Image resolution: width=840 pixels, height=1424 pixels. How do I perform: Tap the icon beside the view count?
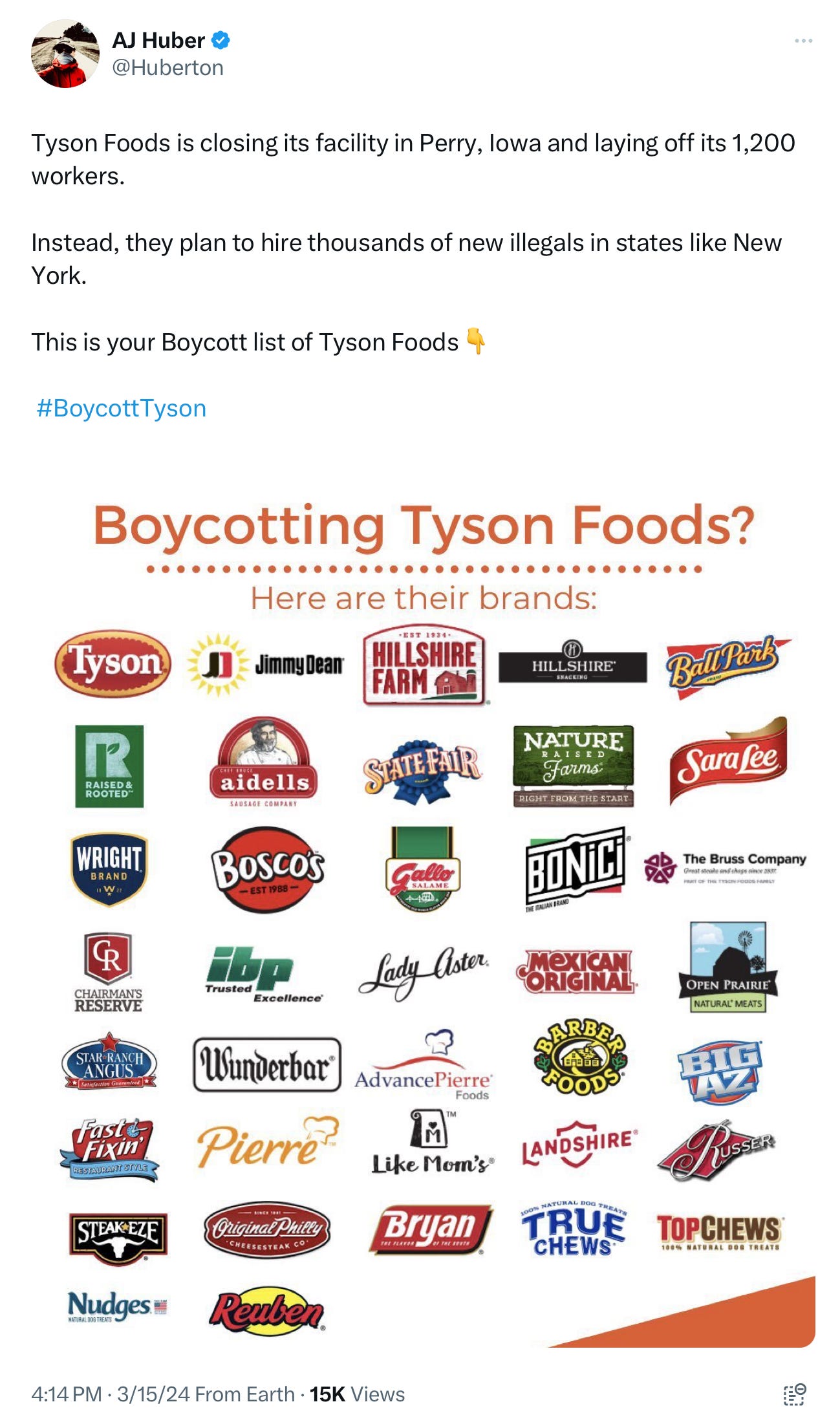(795, 1394)
